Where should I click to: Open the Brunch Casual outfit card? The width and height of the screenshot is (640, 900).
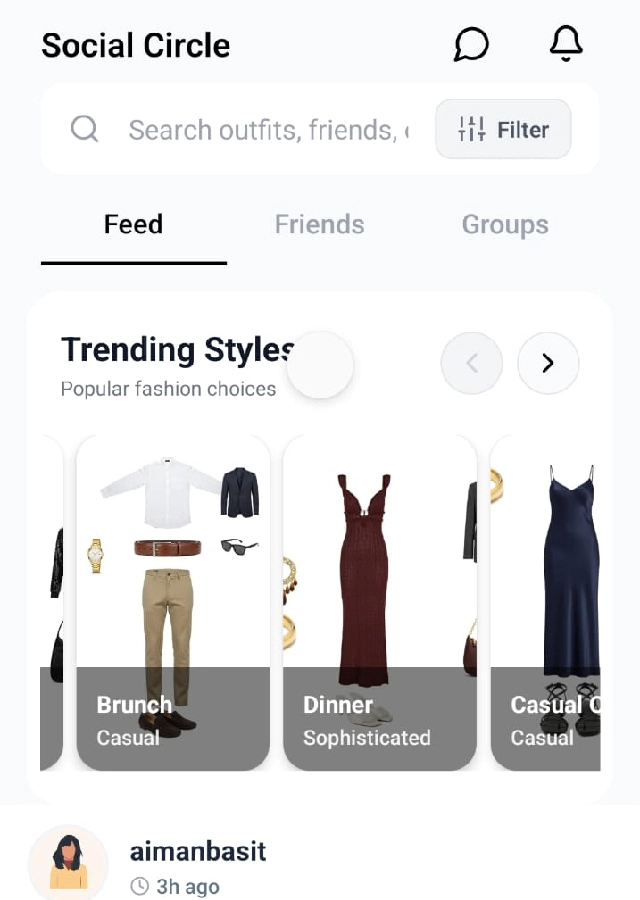tap(173, 600)
